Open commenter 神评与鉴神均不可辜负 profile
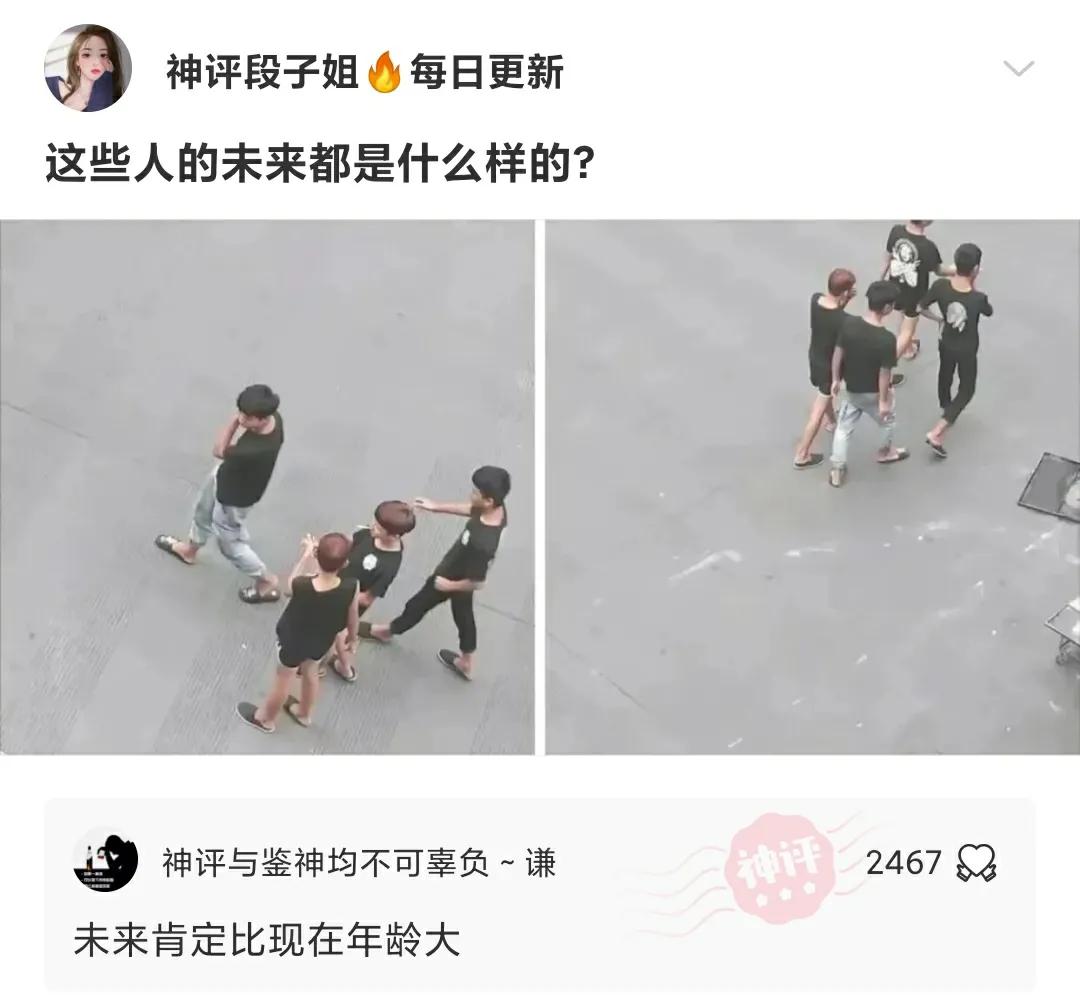Screen dimensions: 1080x1006 coord(358,862)
